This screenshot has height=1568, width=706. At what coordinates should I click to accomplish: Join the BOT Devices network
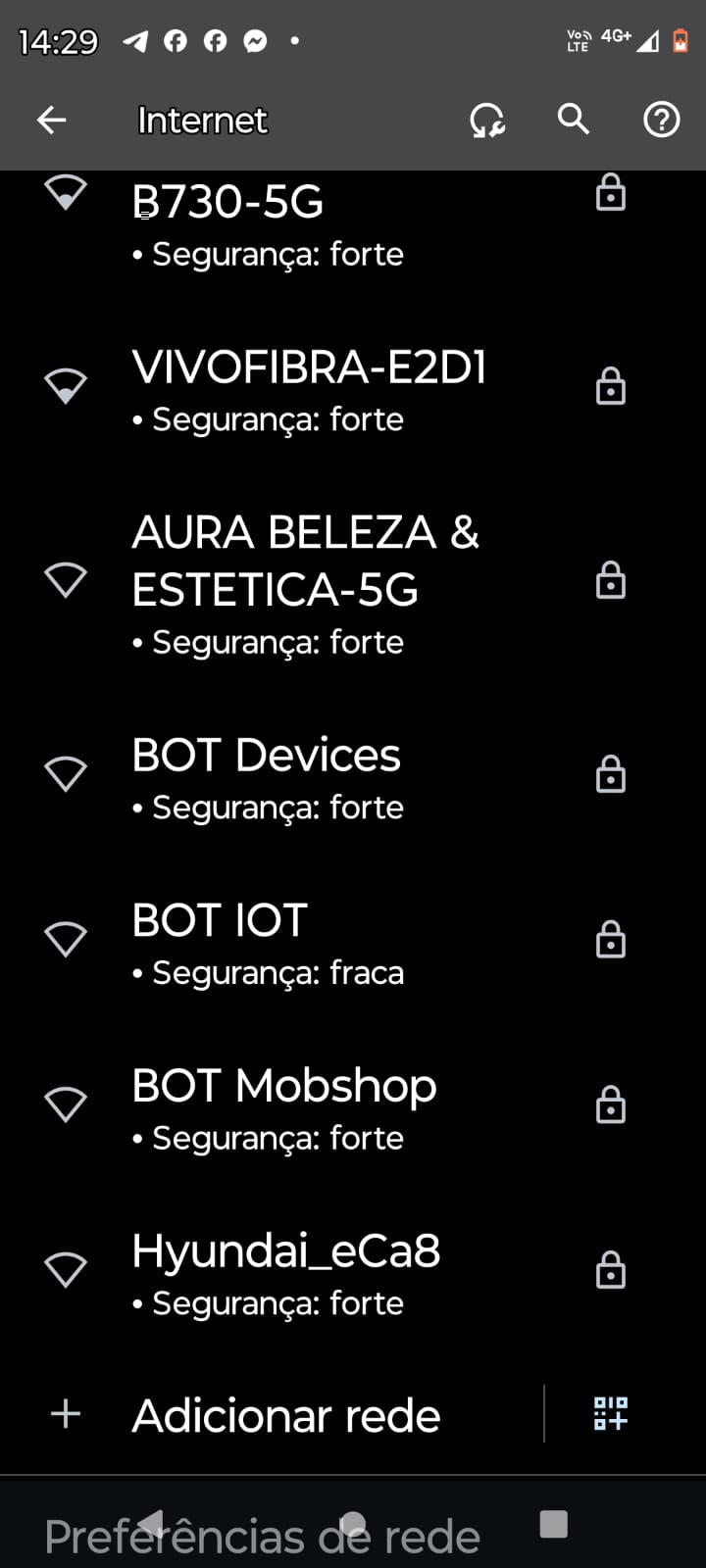tap(267, 776)
